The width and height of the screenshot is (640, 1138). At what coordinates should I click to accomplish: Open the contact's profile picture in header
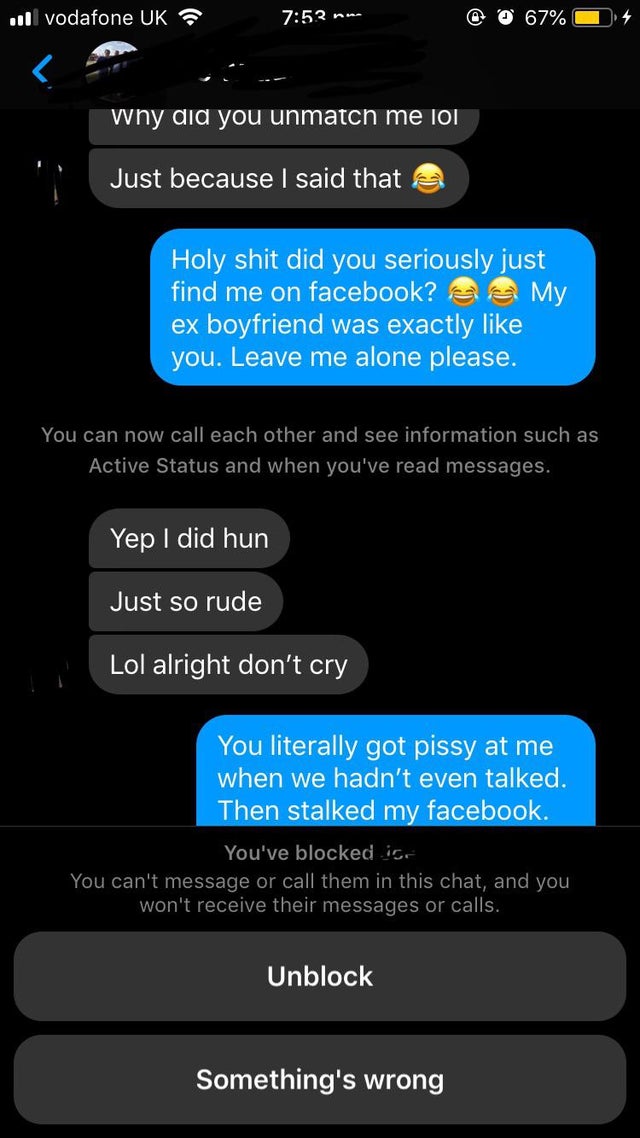click(112, 66)
